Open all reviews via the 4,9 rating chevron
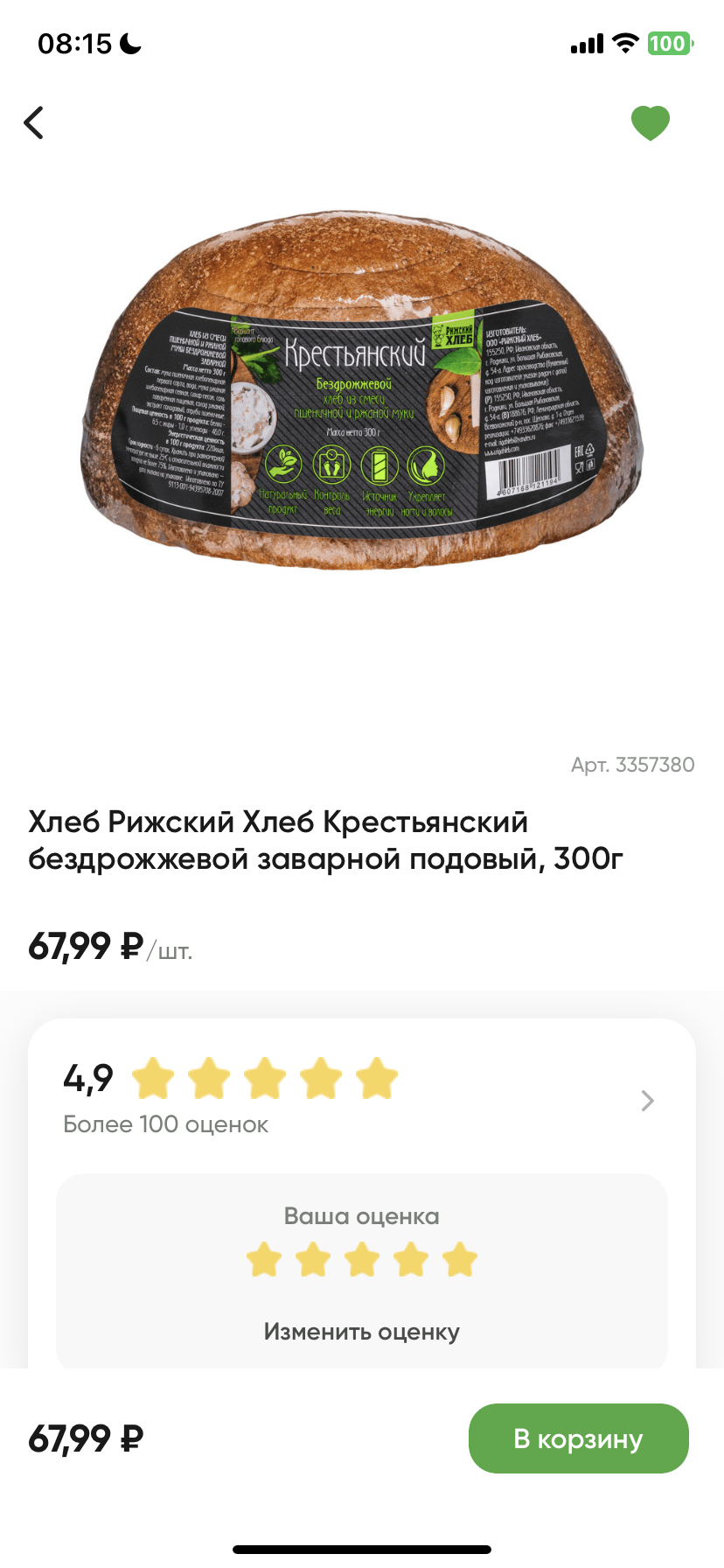Screen dimensions: 724x1568 [648, 1101]
